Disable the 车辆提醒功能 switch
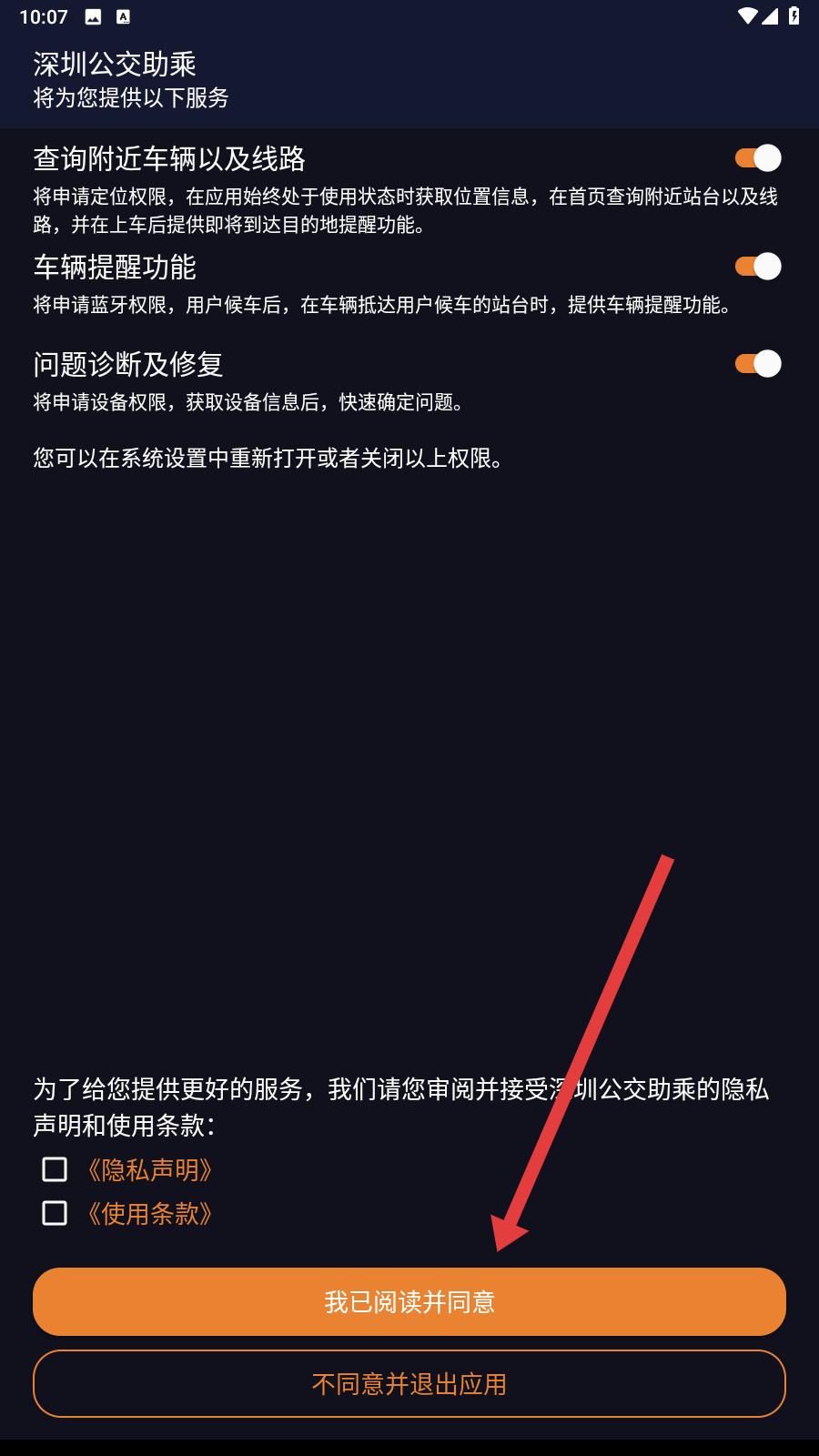819x1456 pixels. coord(758,267)
